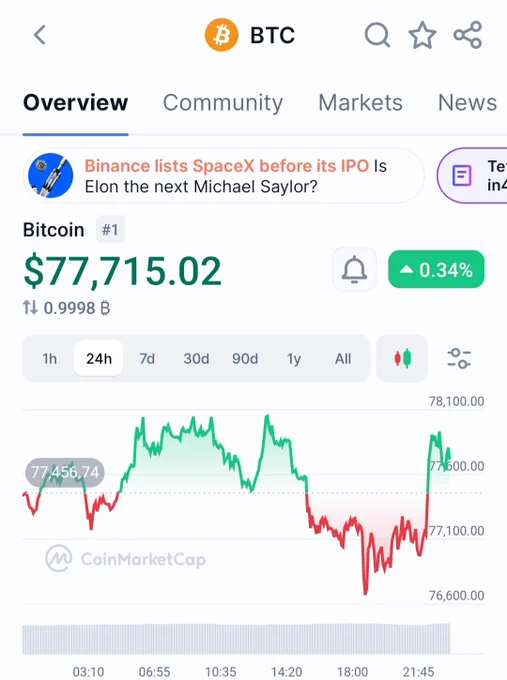Tap the 0.34% change badge
The image size is (507, 680).
(x=436, y=269)
